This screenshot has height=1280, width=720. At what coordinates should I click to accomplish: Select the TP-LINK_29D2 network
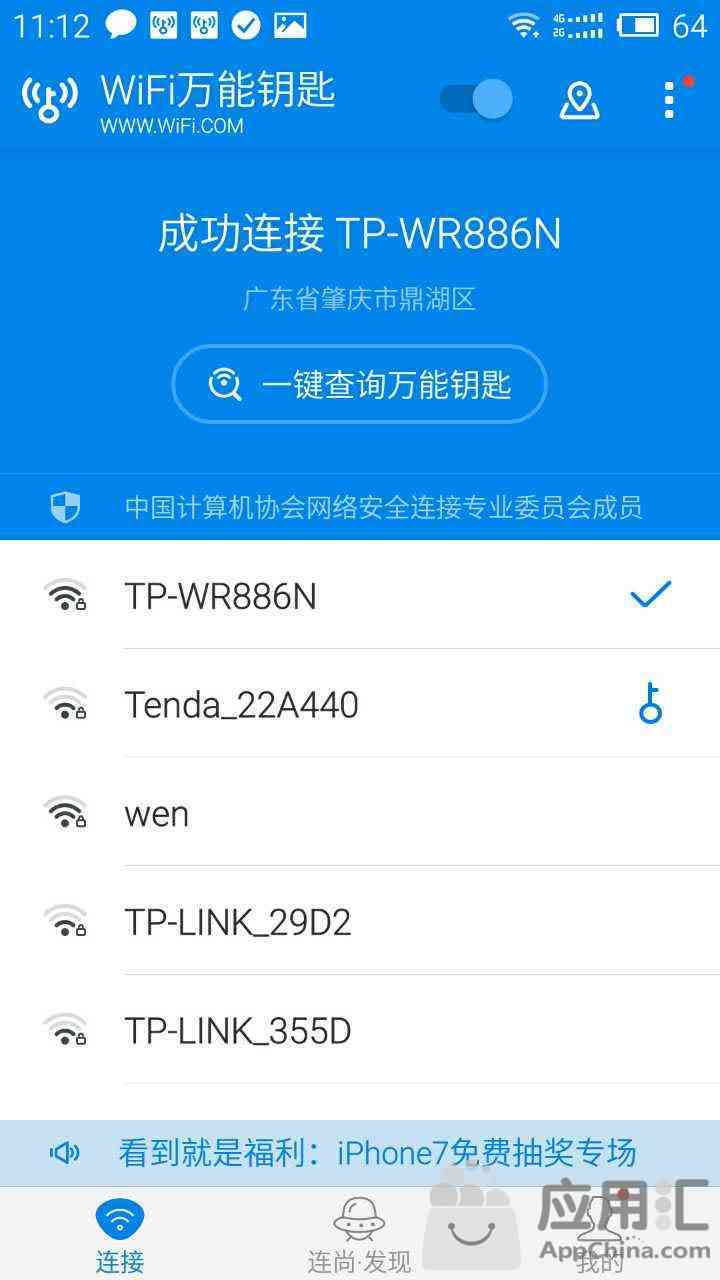tap(360, 921)
